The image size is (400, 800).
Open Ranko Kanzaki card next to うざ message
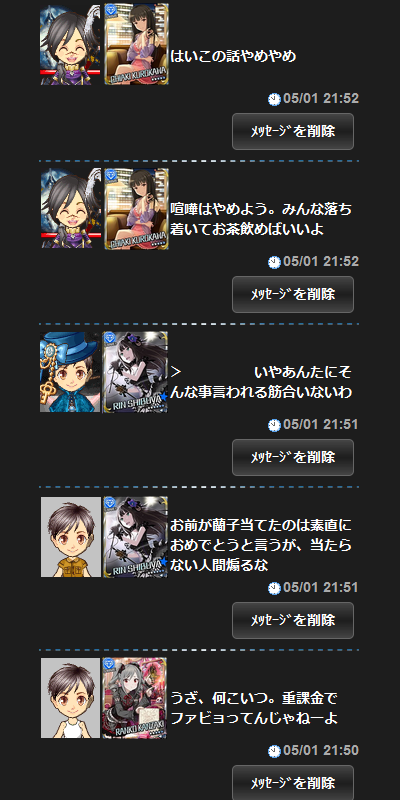[x=135, y=698]
